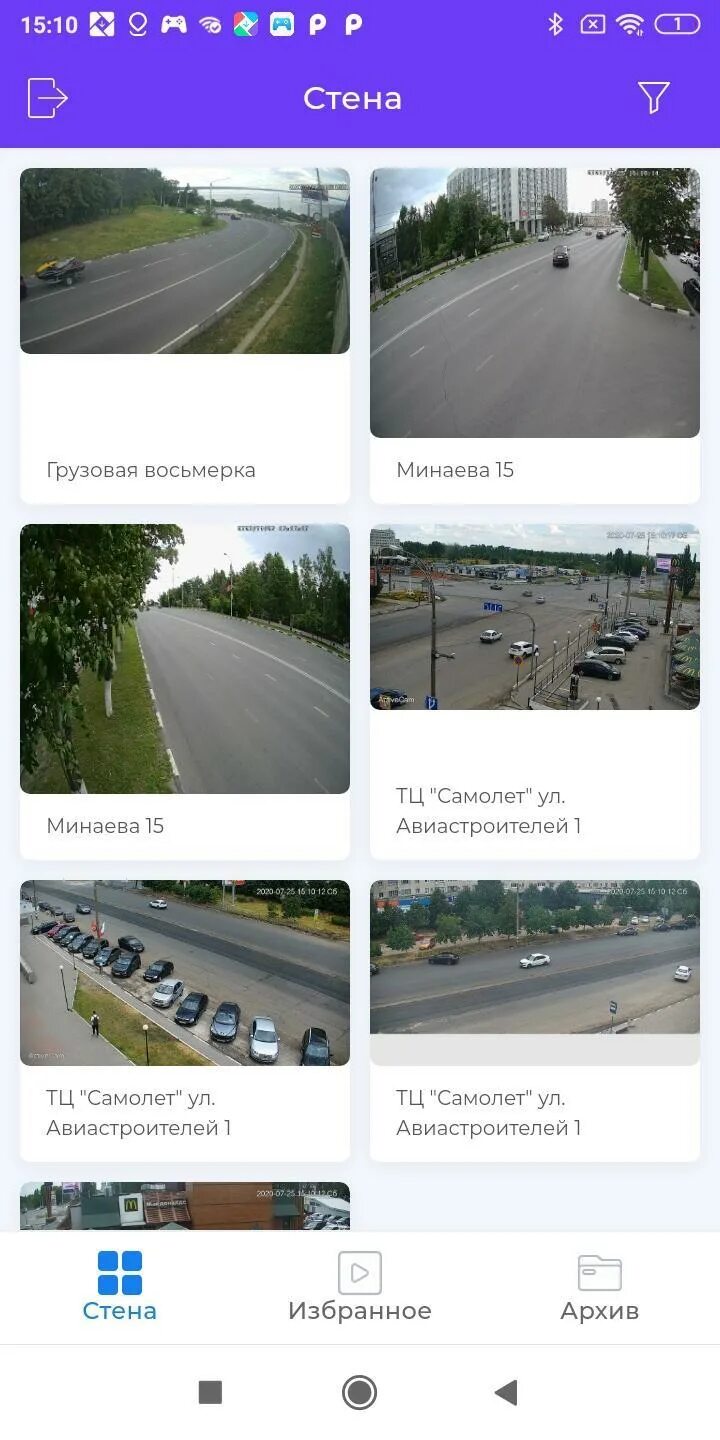The width and height of the screenshot is (720, 1440).
Task: Open Минаева 15 camera with tree in foreground
Action: tap(185, 692)
